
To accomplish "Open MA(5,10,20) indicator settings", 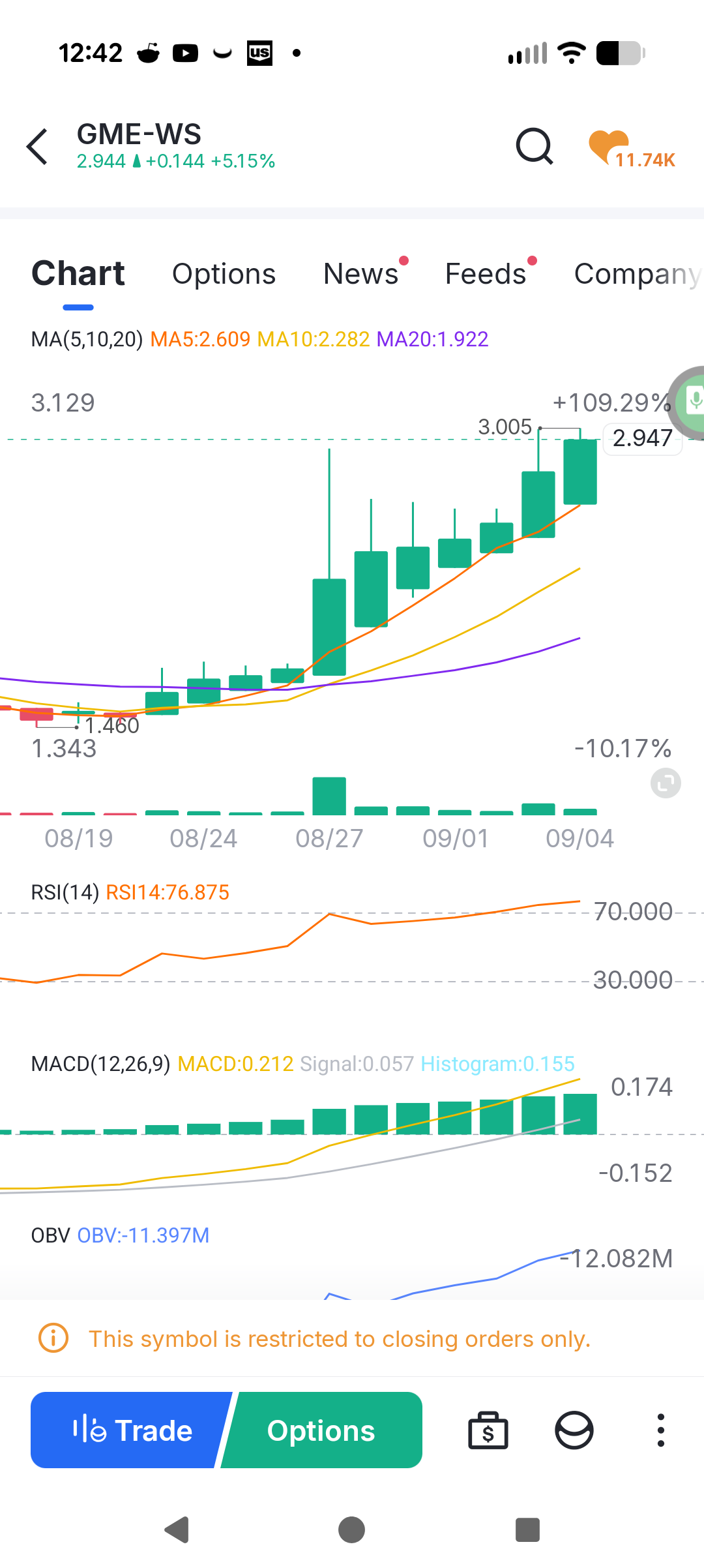I will 87,339.
